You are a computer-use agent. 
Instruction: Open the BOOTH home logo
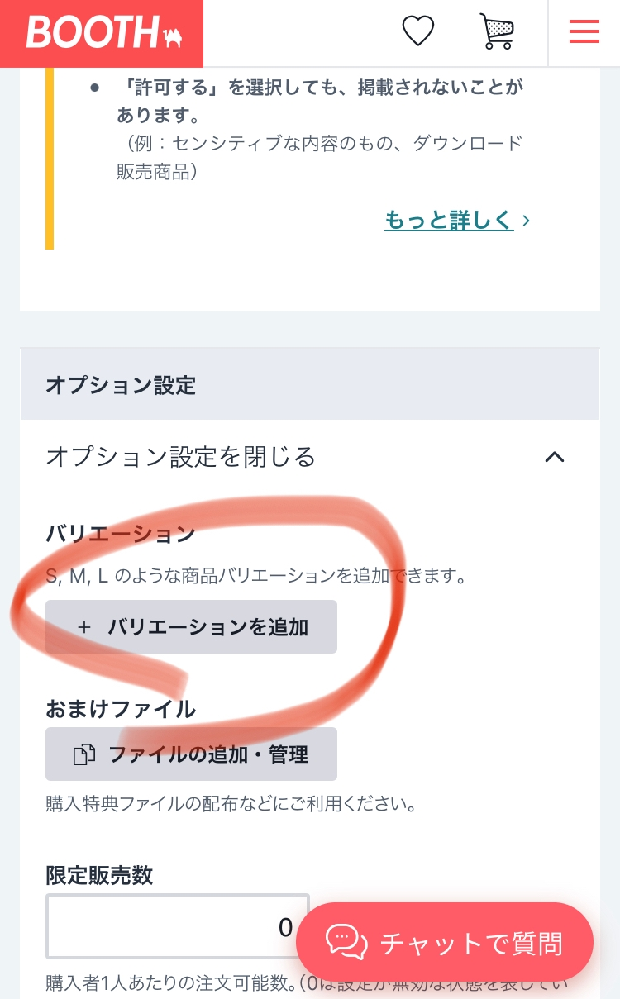pyautogui.click(x=101, y=33)
